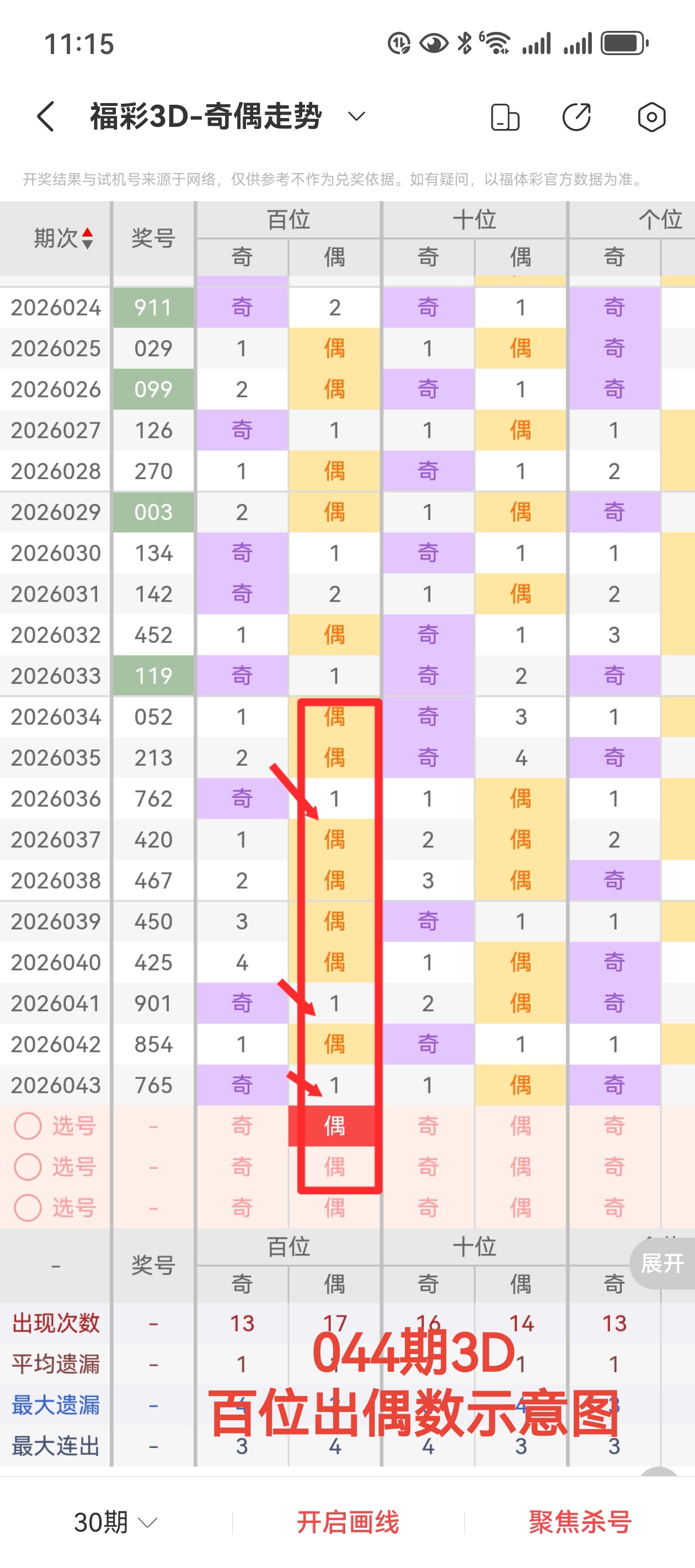Pick 十位 偶 in first 选号 row

[x=520, y=1125]
